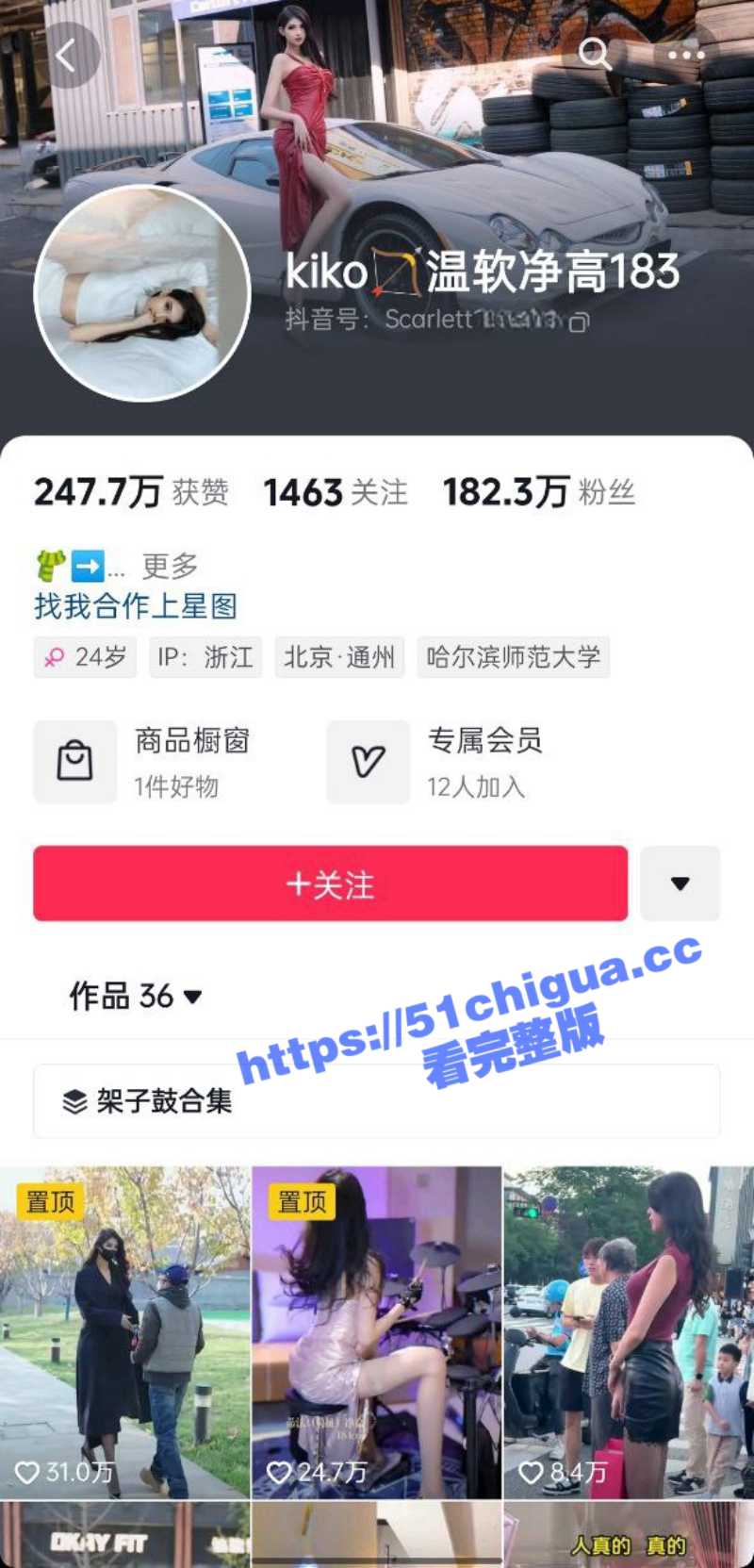The image size is (754, 1568).
Task: Open the three-dot overflow menu
Action: [x=685, y=55]
